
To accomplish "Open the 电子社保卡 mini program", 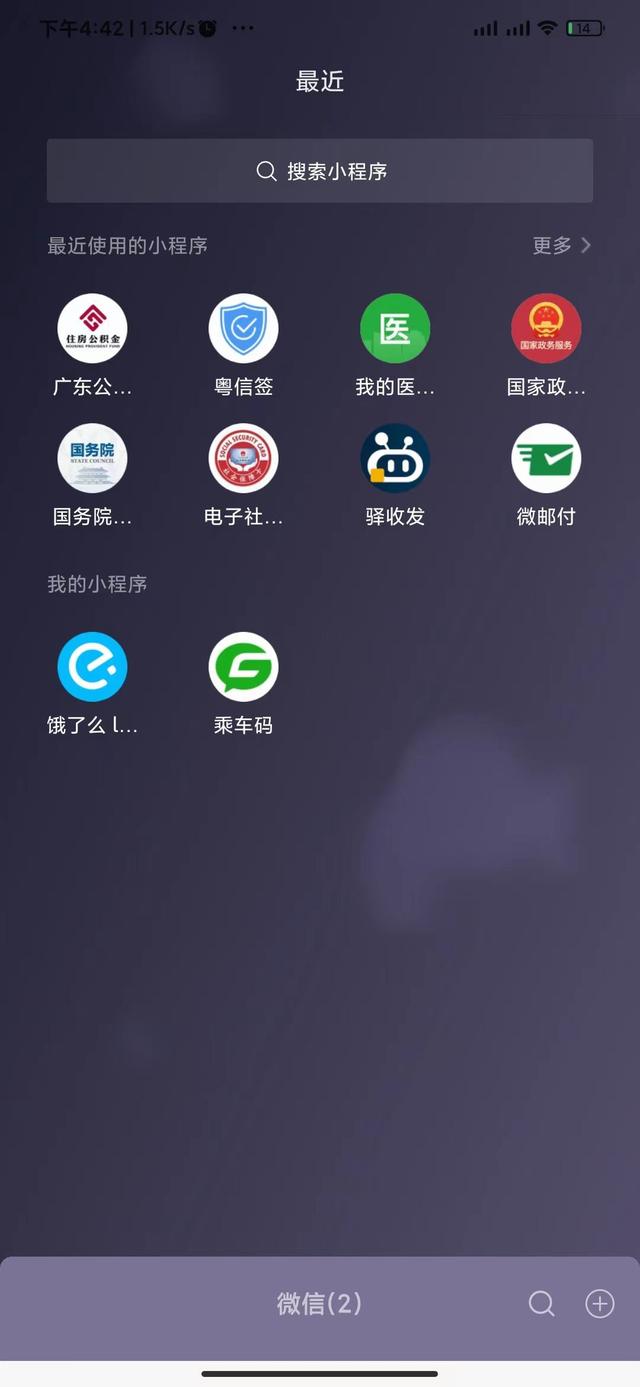I will (243, 458).
